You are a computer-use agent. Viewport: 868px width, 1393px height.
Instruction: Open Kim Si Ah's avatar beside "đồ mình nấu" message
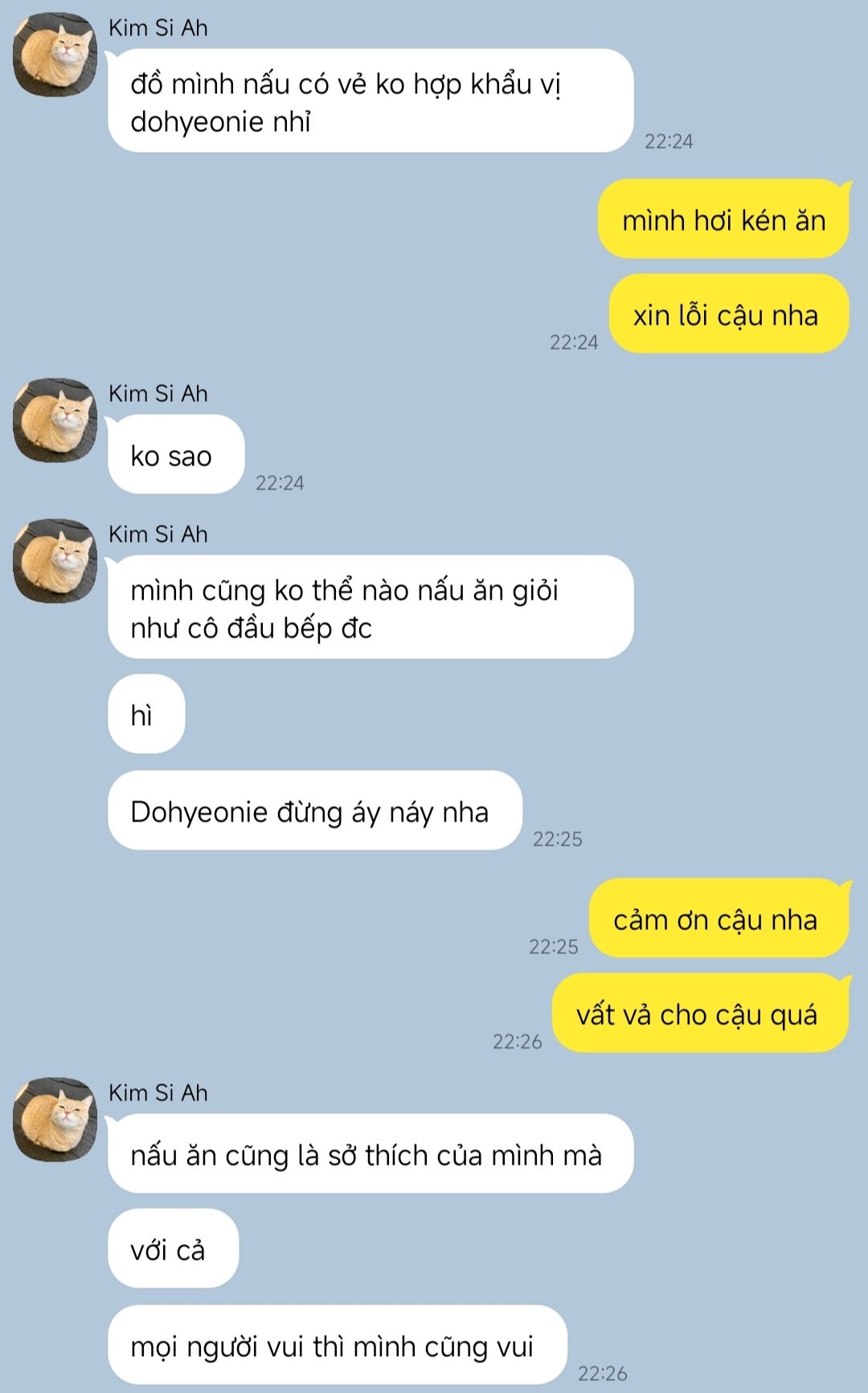point(55,55)
